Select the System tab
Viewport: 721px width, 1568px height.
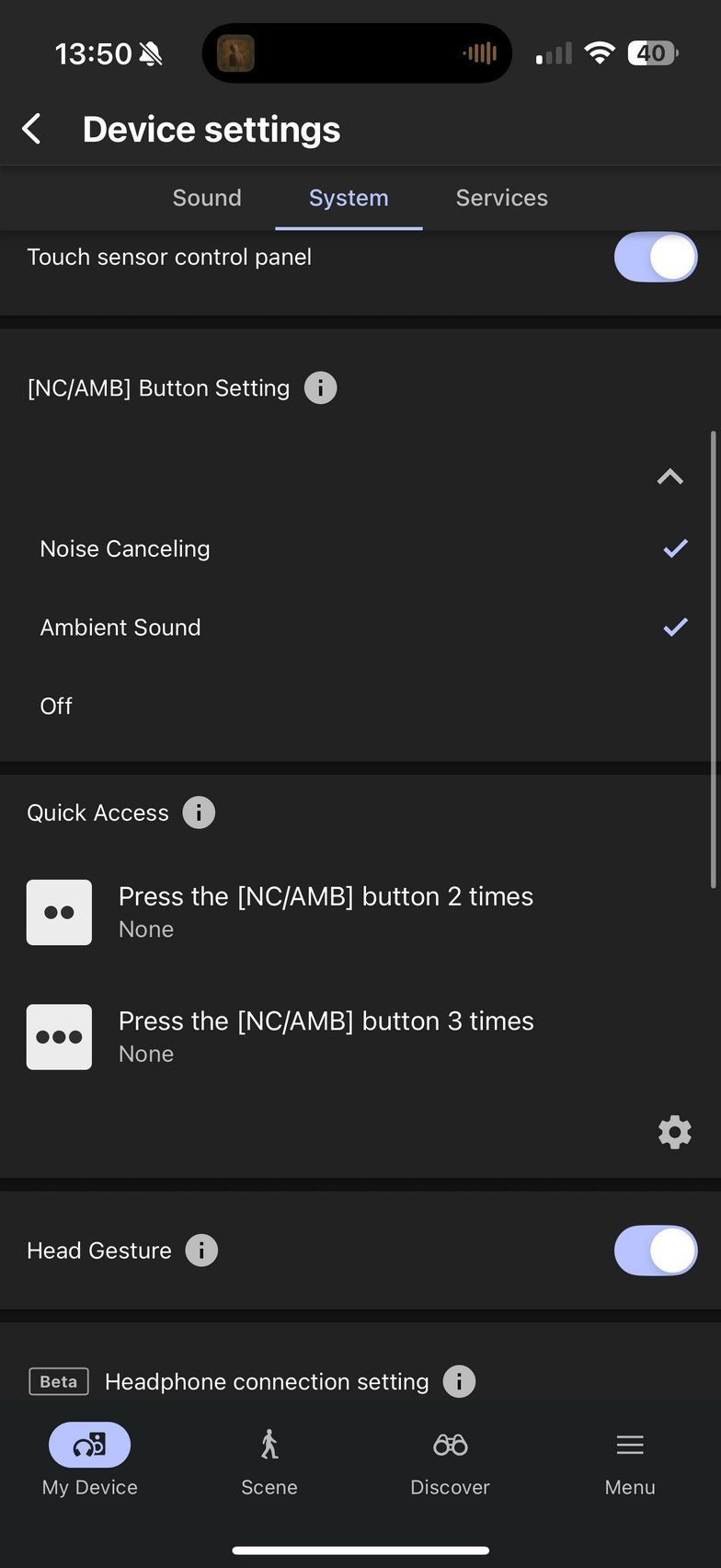(349, 198)
